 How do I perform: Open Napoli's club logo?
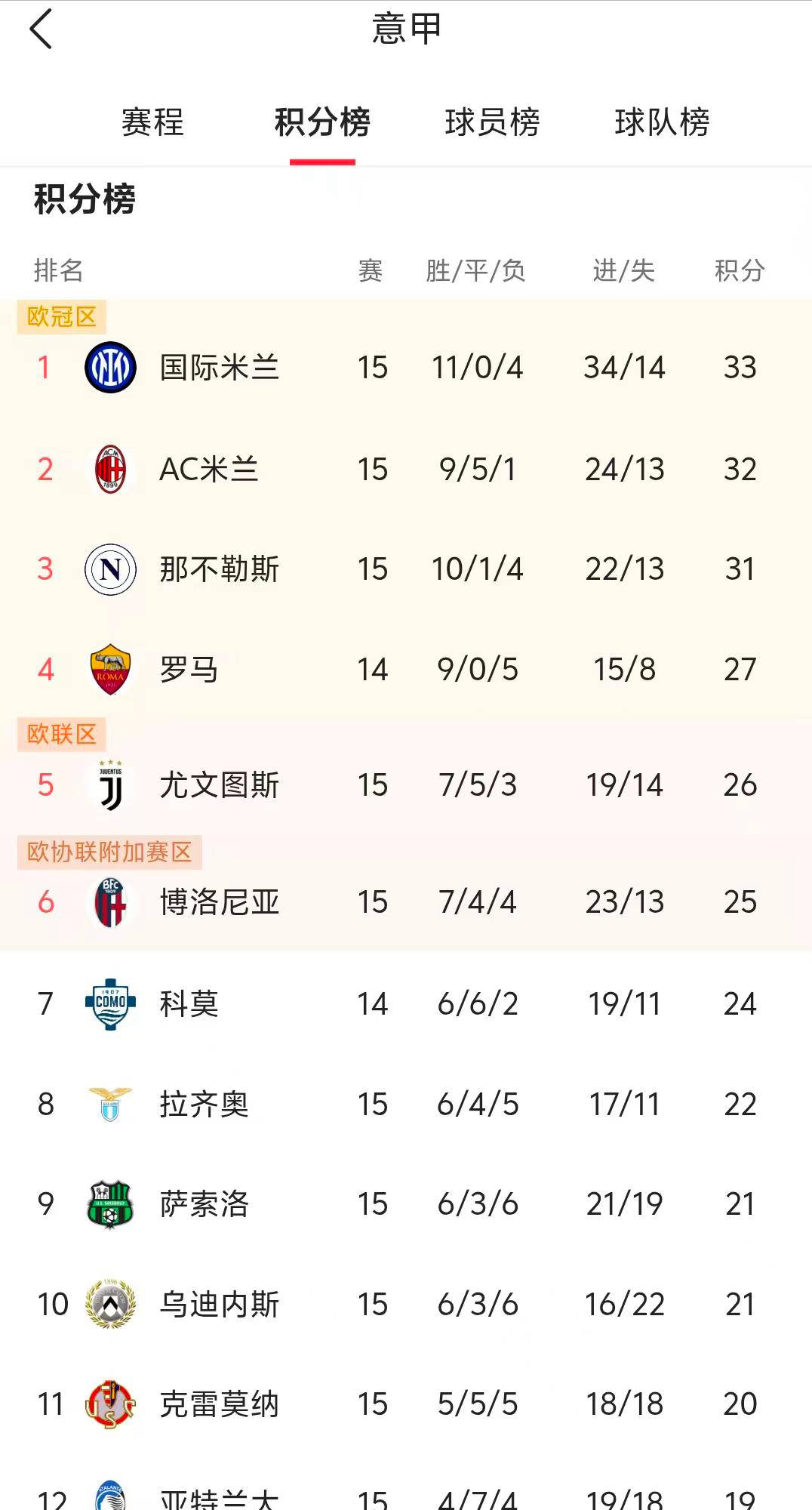tap(109, 569)
